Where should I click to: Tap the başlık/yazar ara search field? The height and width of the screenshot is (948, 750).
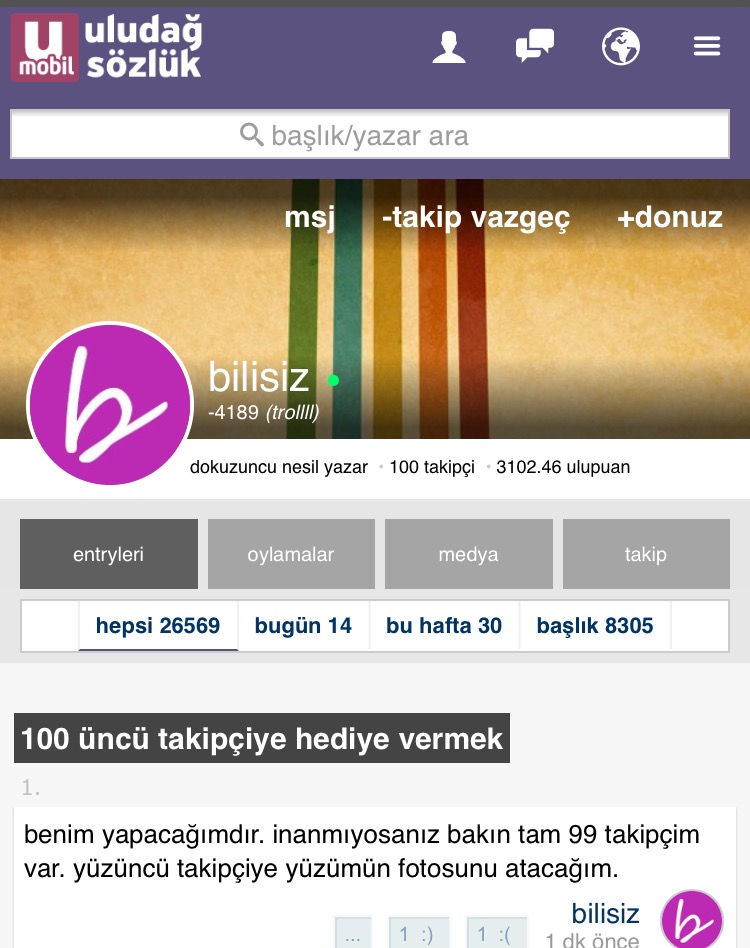tap(370, 135)
